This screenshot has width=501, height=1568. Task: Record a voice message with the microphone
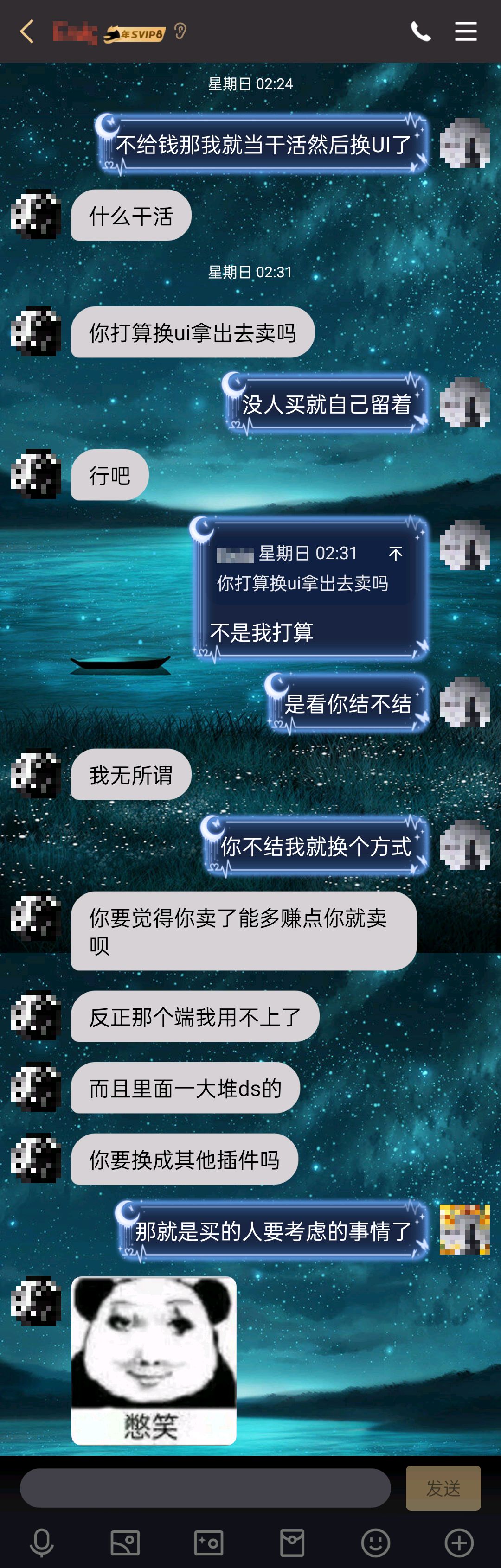click(41, 1543)
